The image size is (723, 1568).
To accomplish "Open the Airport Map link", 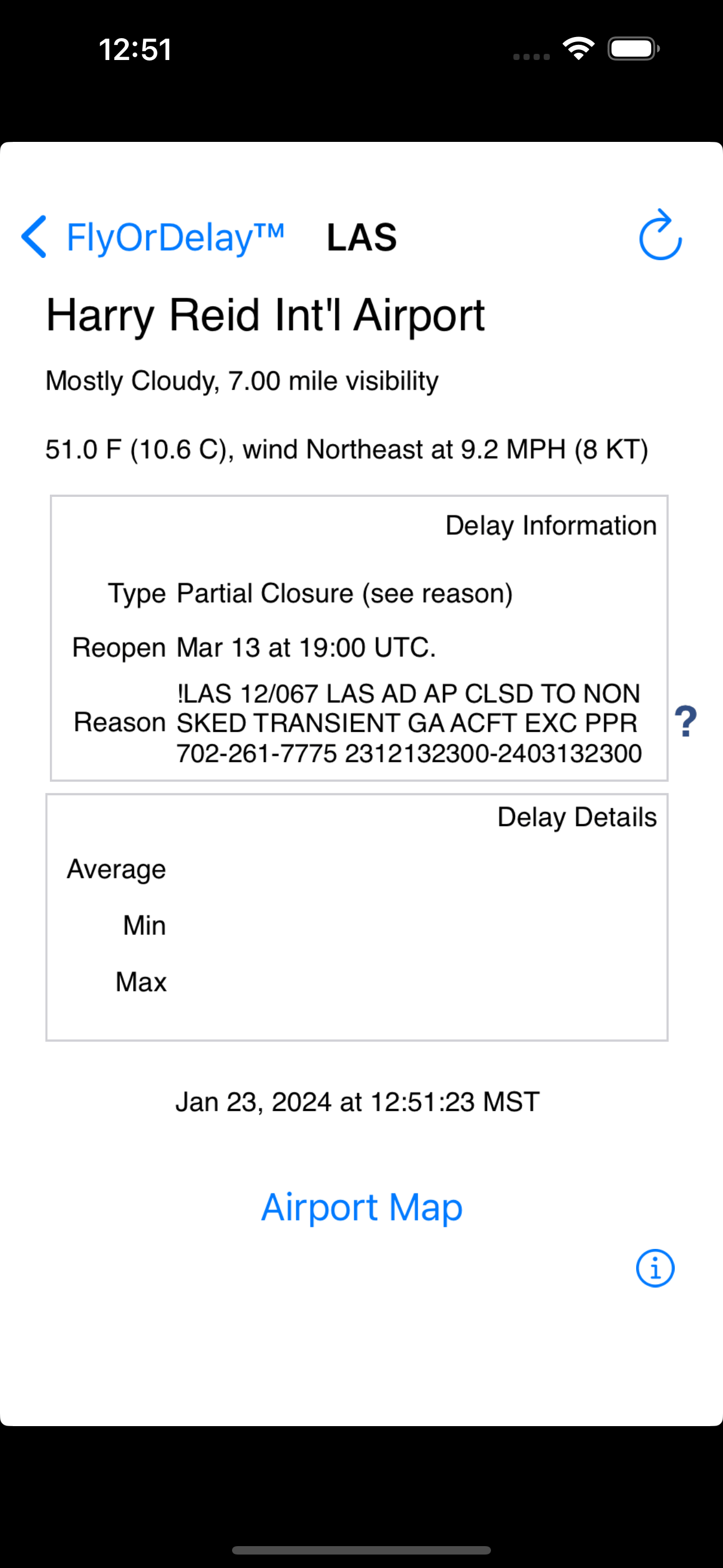I will [361, 1207].
